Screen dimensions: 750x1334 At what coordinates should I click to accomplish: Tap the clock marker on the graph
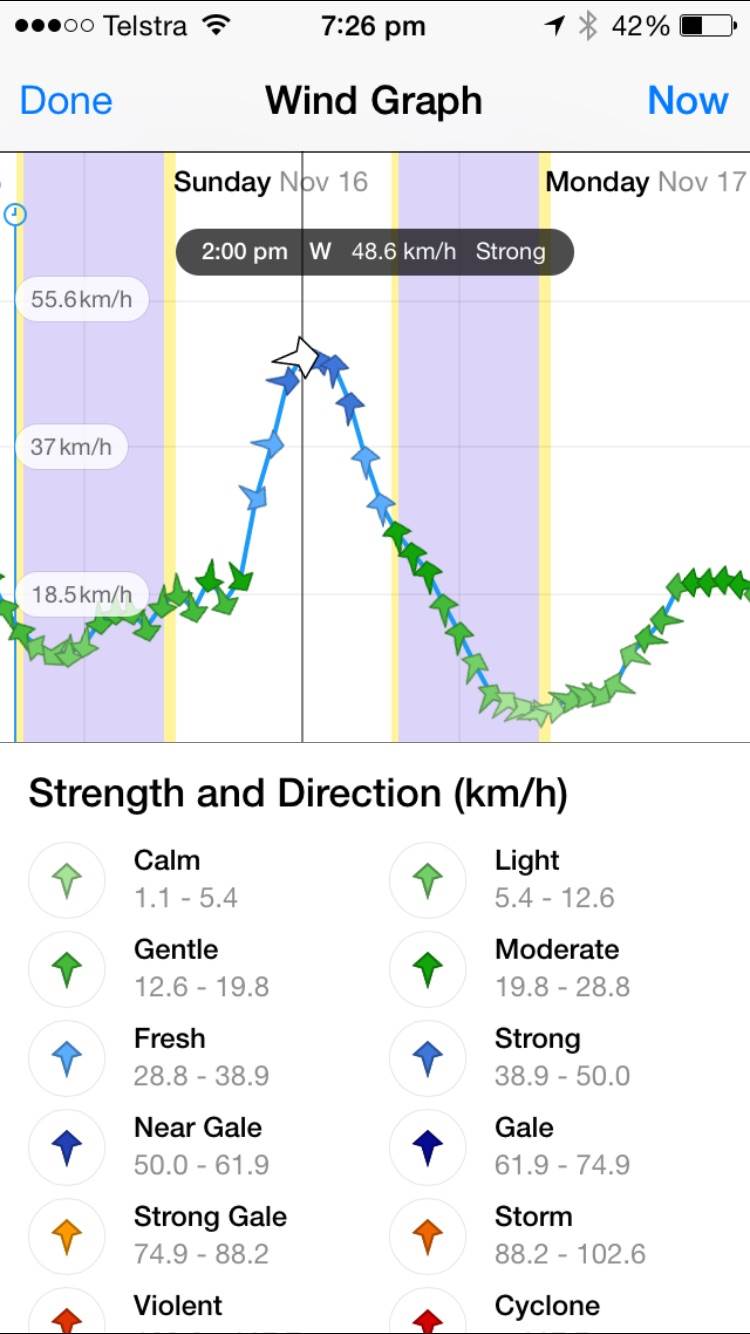(14, 214)
